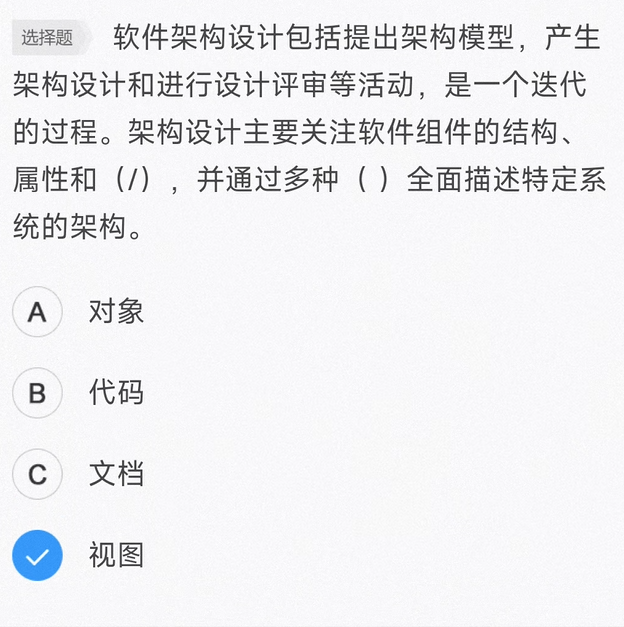Choose answer B 代码

(x=38, y=393)
